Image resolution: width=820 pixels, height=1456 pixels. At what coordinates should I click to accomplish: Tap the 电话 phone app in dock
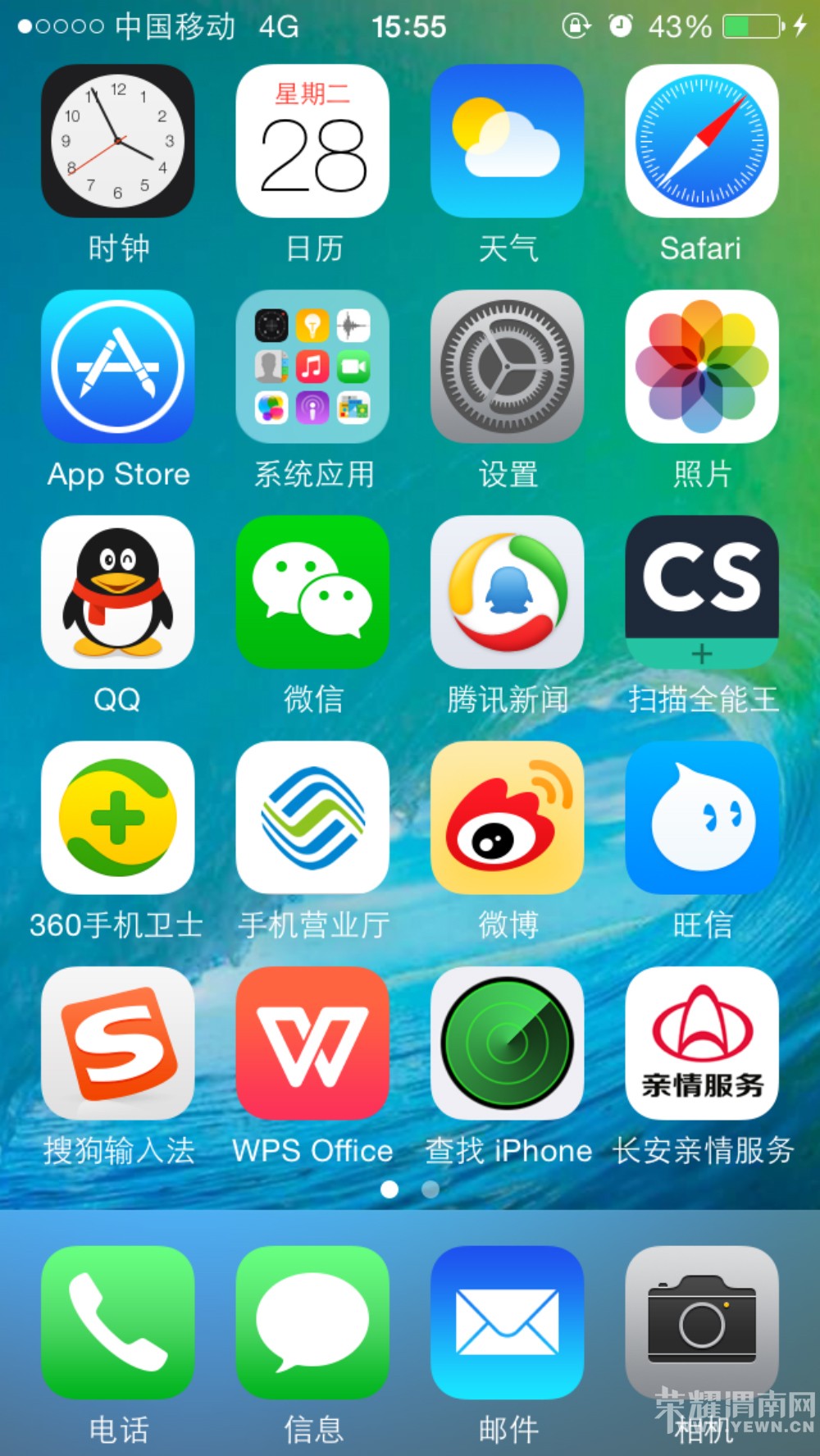(118, 1322)
